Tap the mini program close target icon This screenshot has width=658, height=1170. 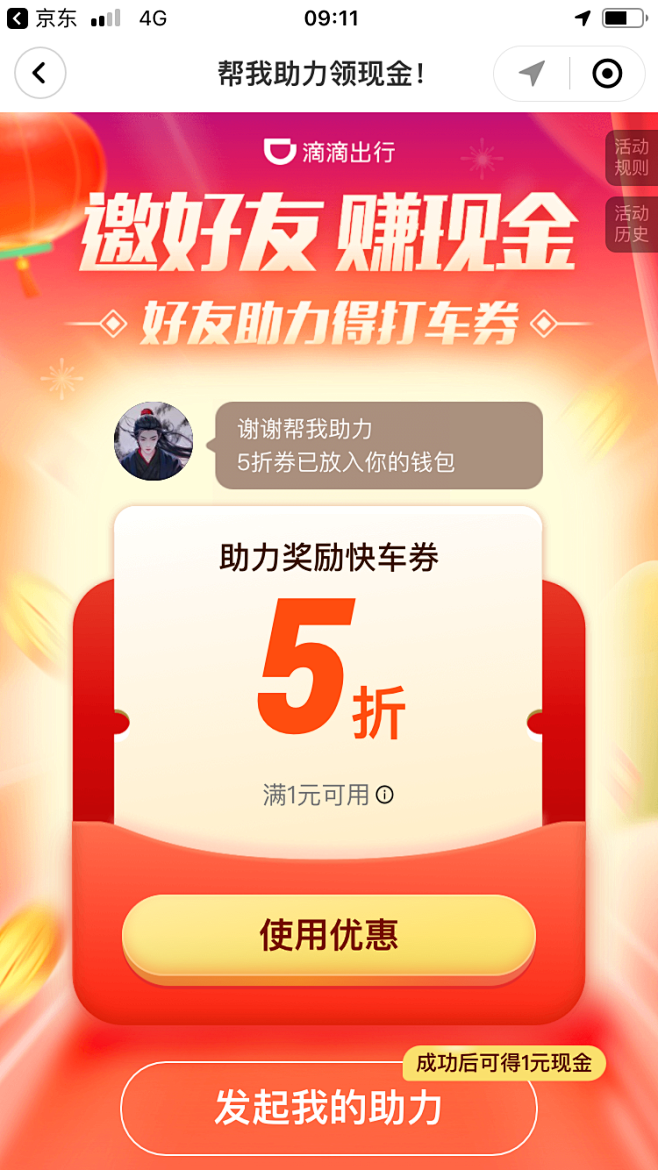pyautogui.click(x=607, y=73)
